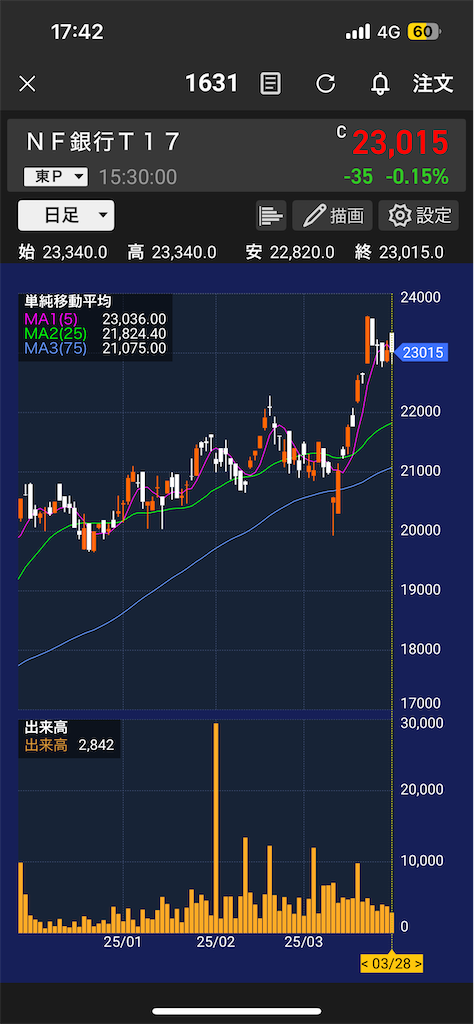This screenshot has width=474, height=1024.
Task: Open the 東P market dropdown
Action: 55,176
